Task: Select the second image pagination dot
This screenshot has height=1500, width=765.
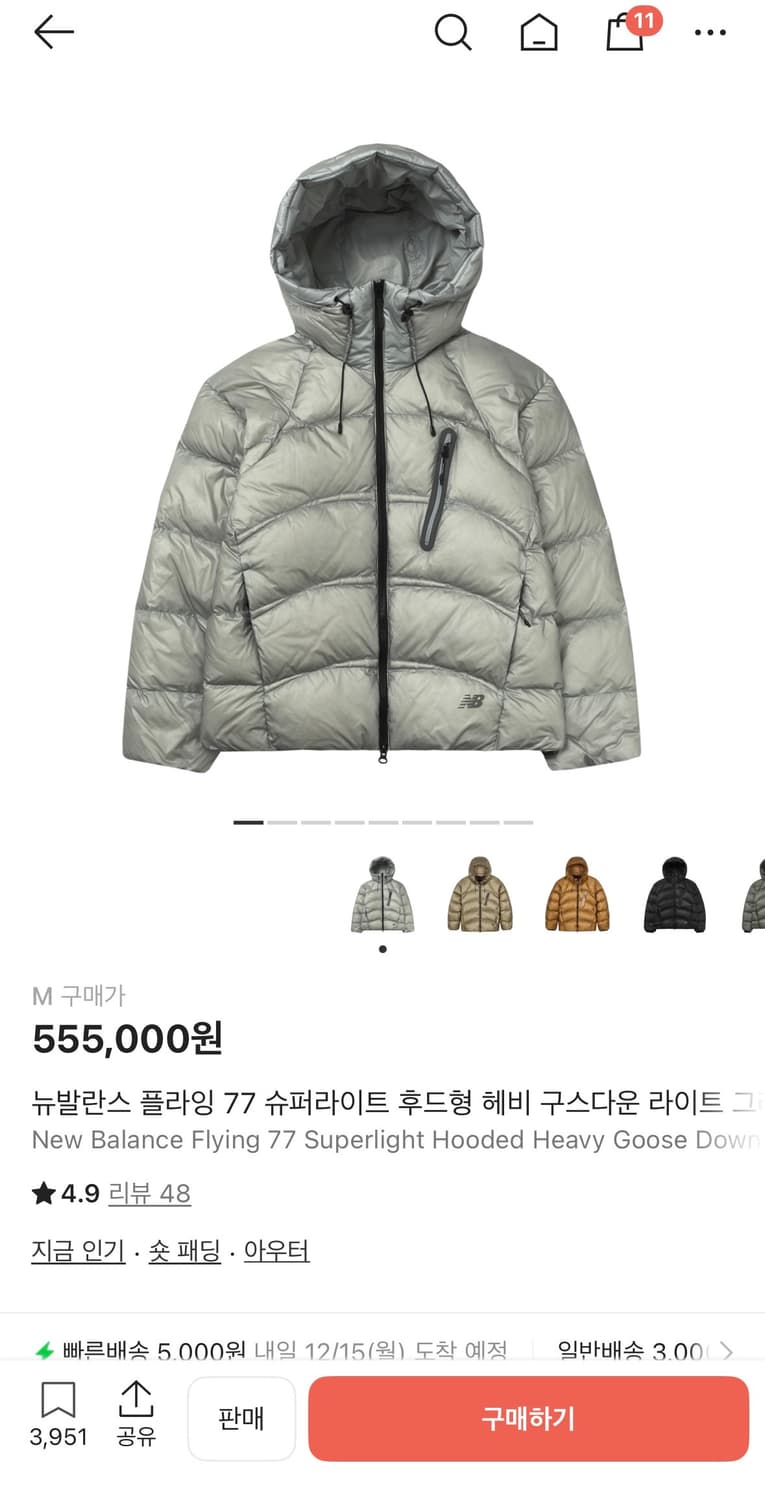Action: pos(281,822)
